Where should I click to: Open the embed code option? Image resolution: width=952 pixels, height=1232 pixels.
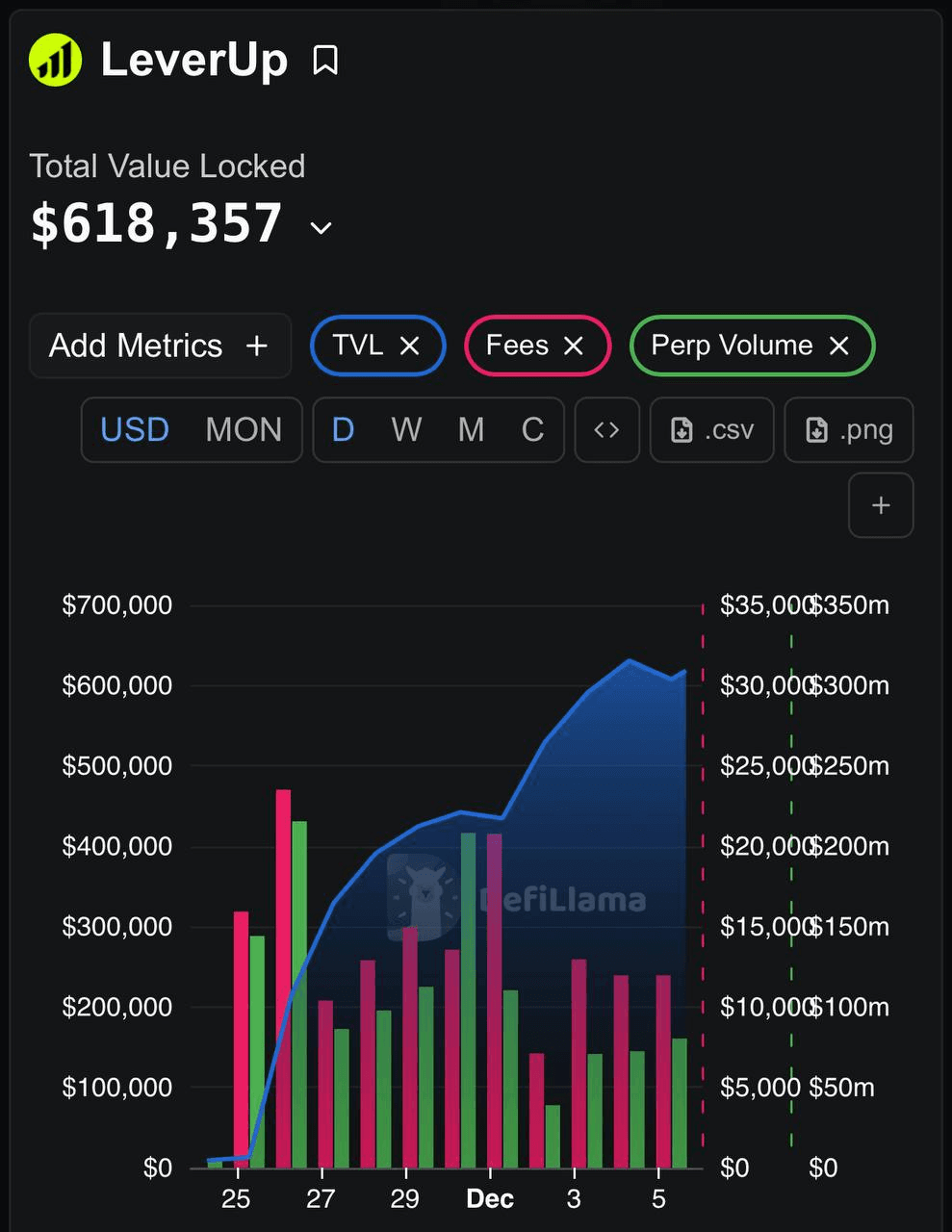[x=606, y=429]
